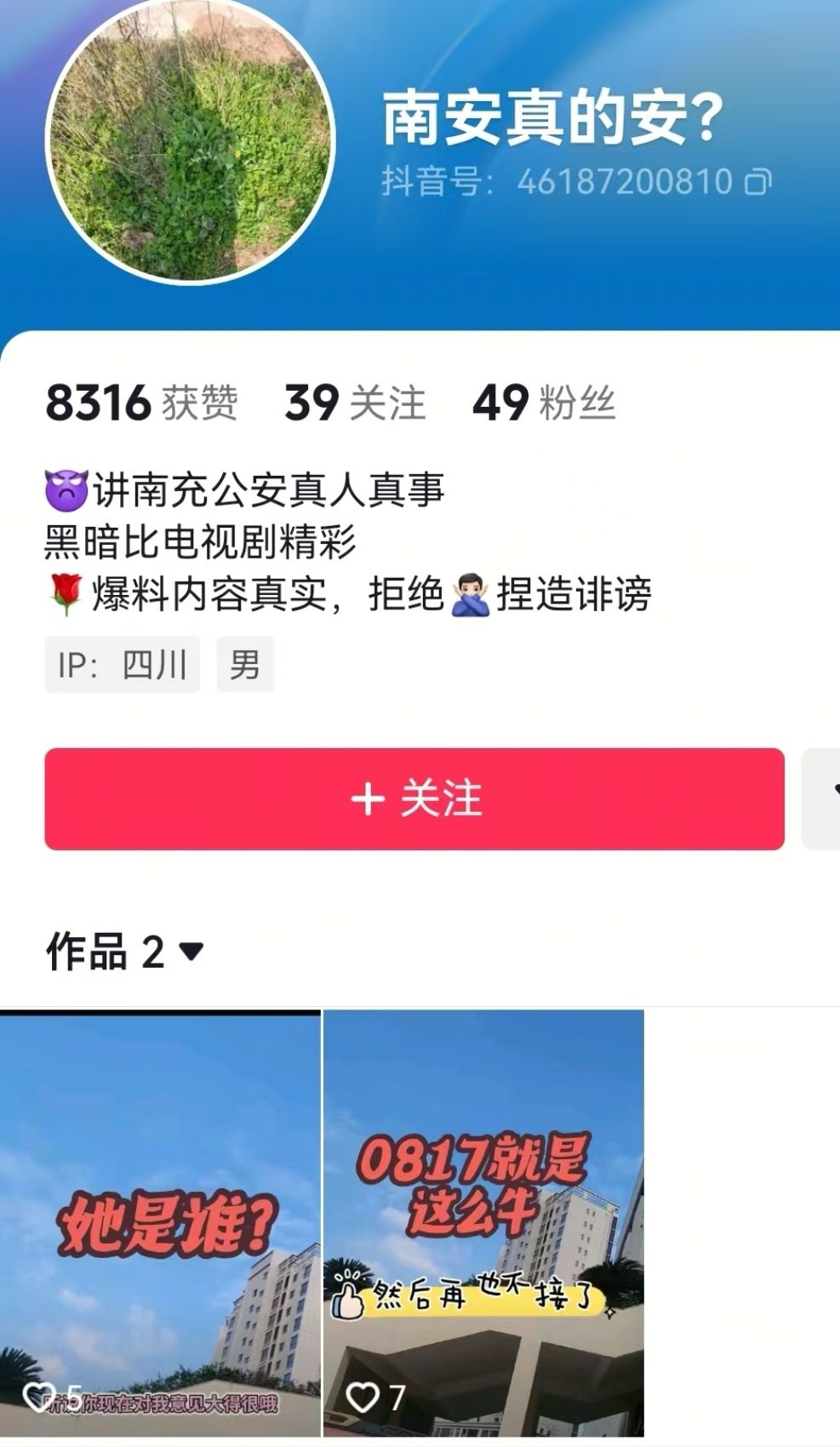840x1447 pixels.
Task: Copy the Douyin ID number
Action: [757, 182]
